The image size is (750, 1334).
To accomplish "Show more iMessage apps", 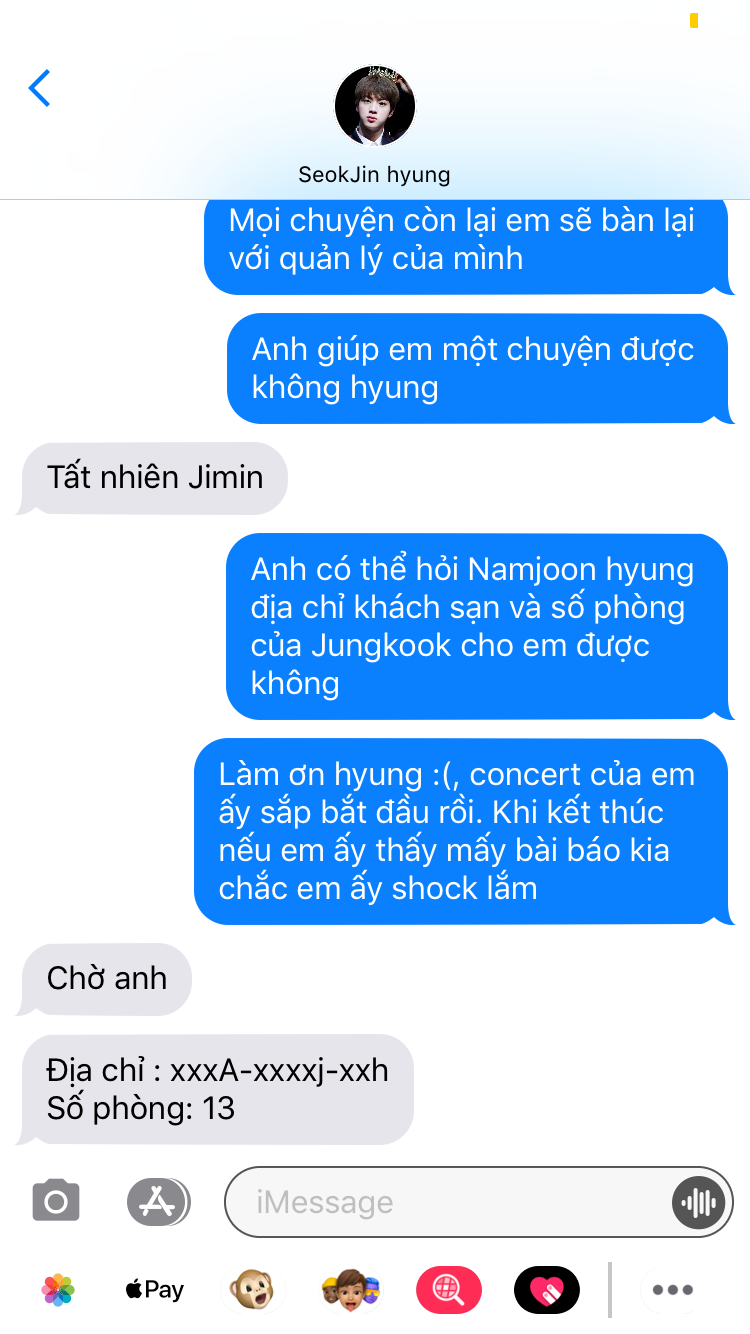I will coord(672,1290).
